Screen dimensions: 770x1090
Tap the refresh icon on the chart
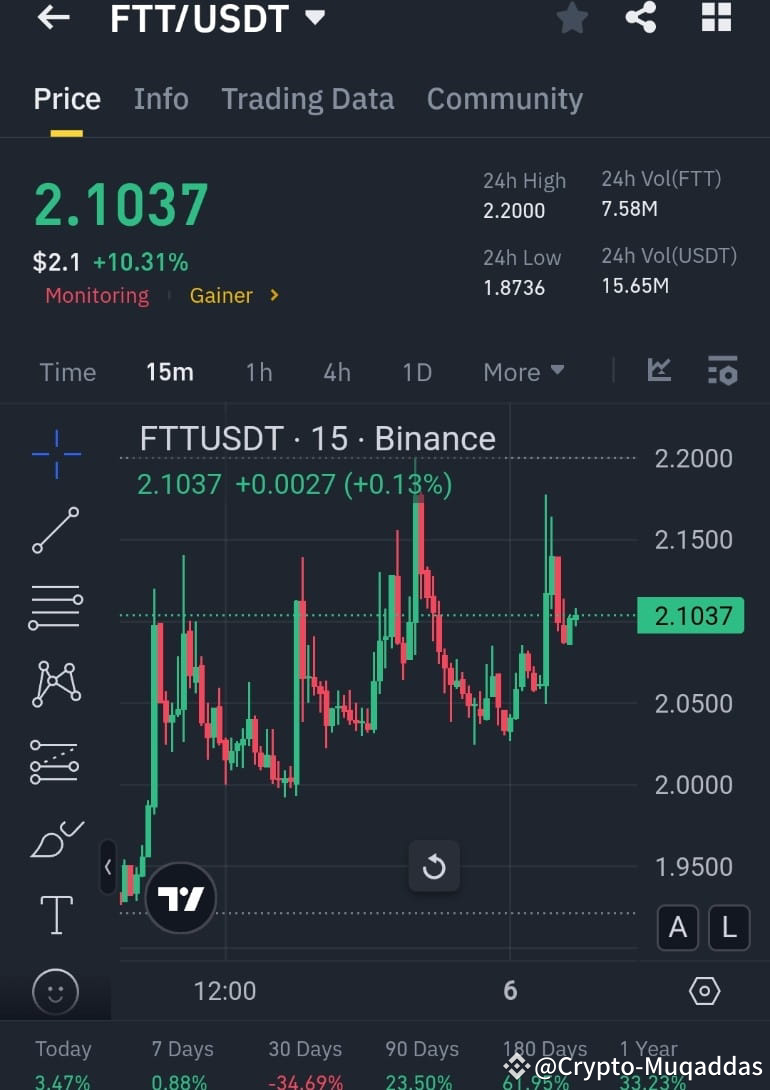point(434,867)
